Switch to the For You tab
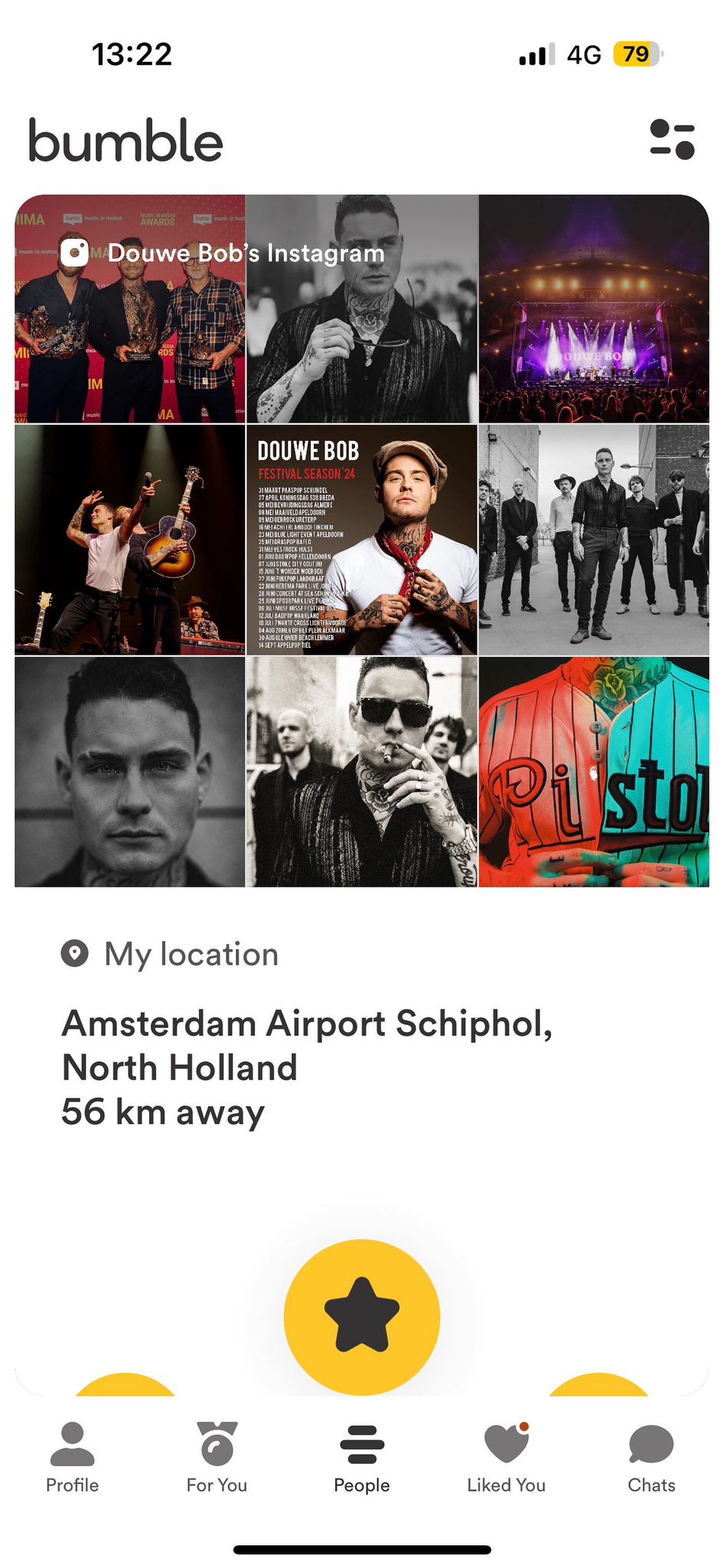 coord(217,1458)
